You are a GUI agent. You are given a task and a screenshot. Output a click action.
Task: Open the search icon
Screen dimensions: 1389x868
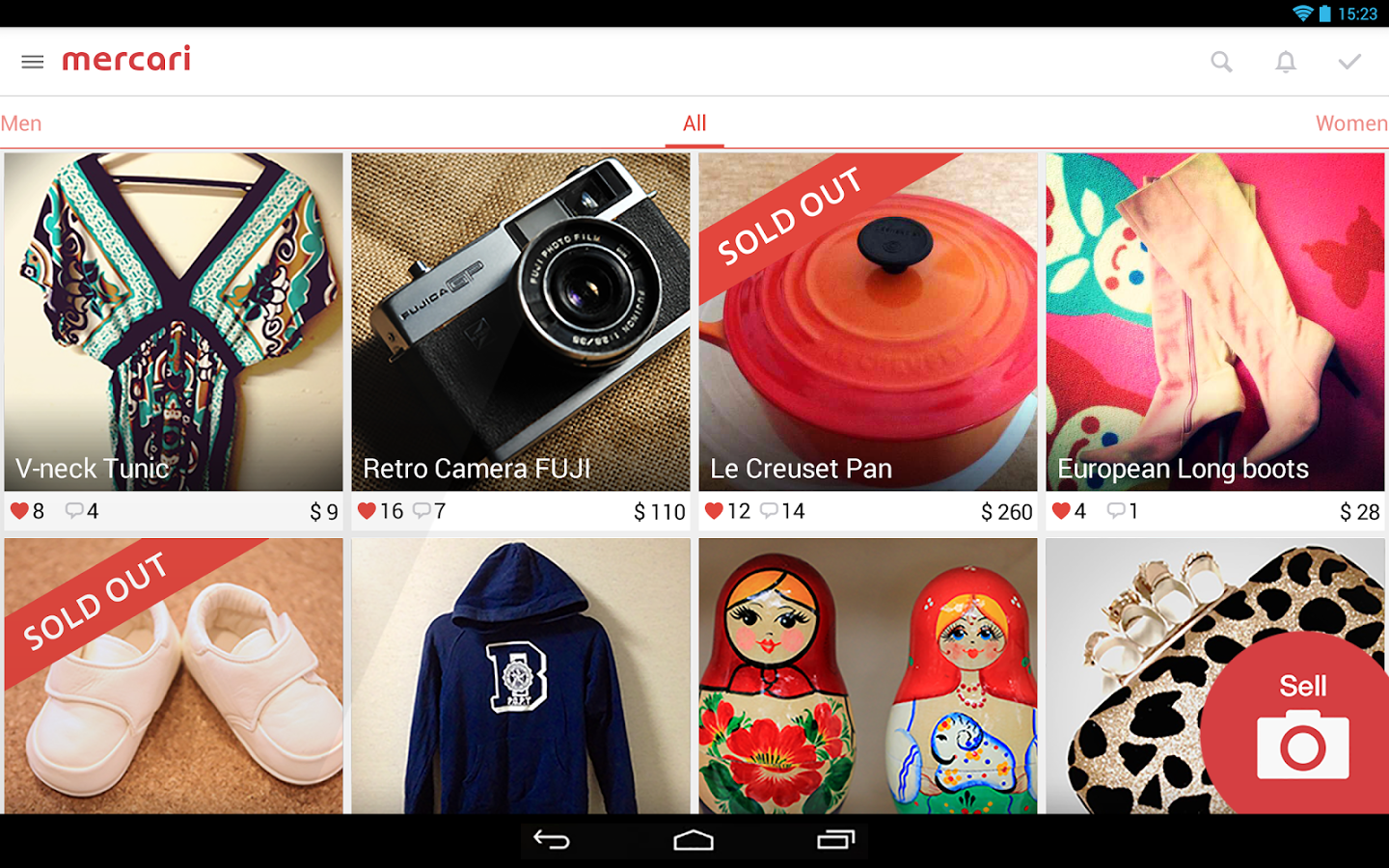pos(1221,62)
